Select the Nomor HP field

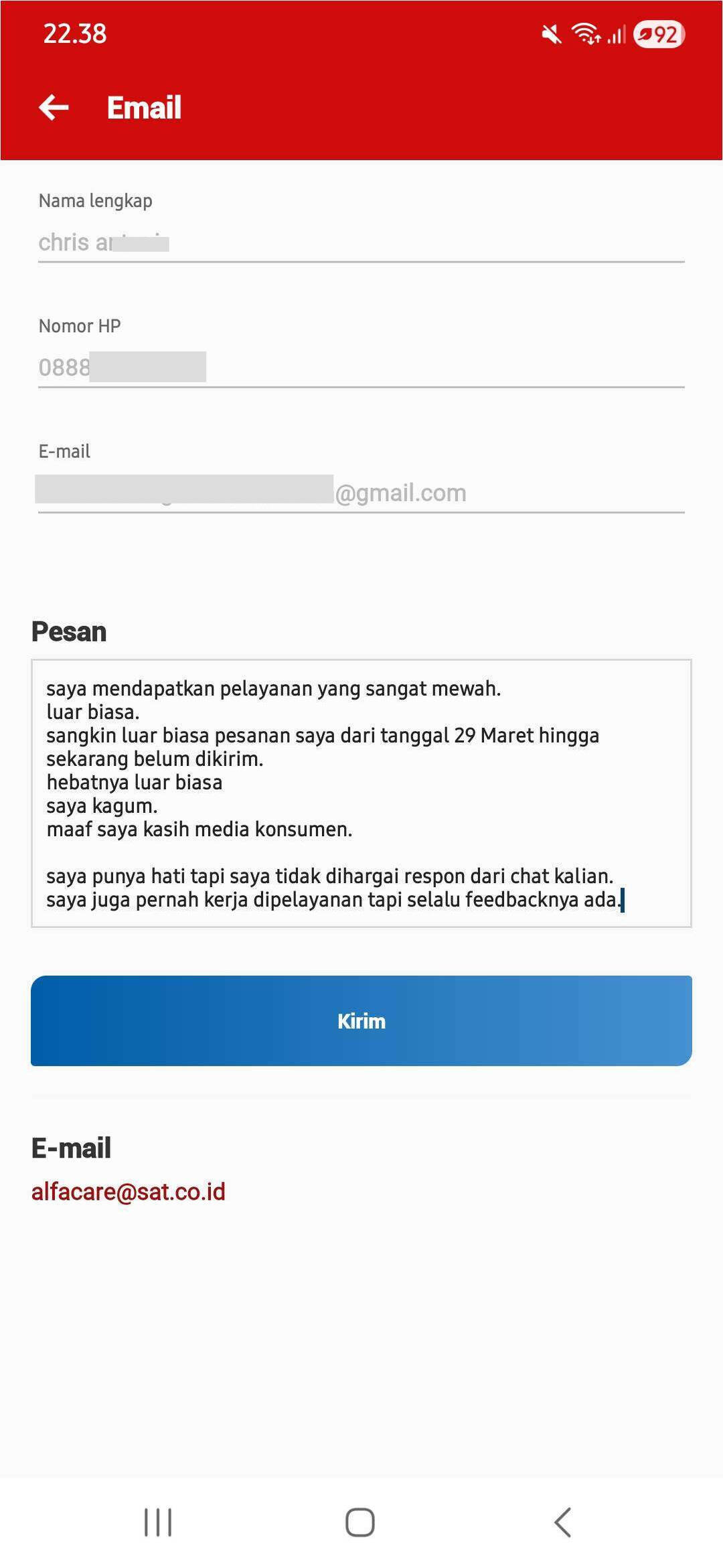(361, 368)
